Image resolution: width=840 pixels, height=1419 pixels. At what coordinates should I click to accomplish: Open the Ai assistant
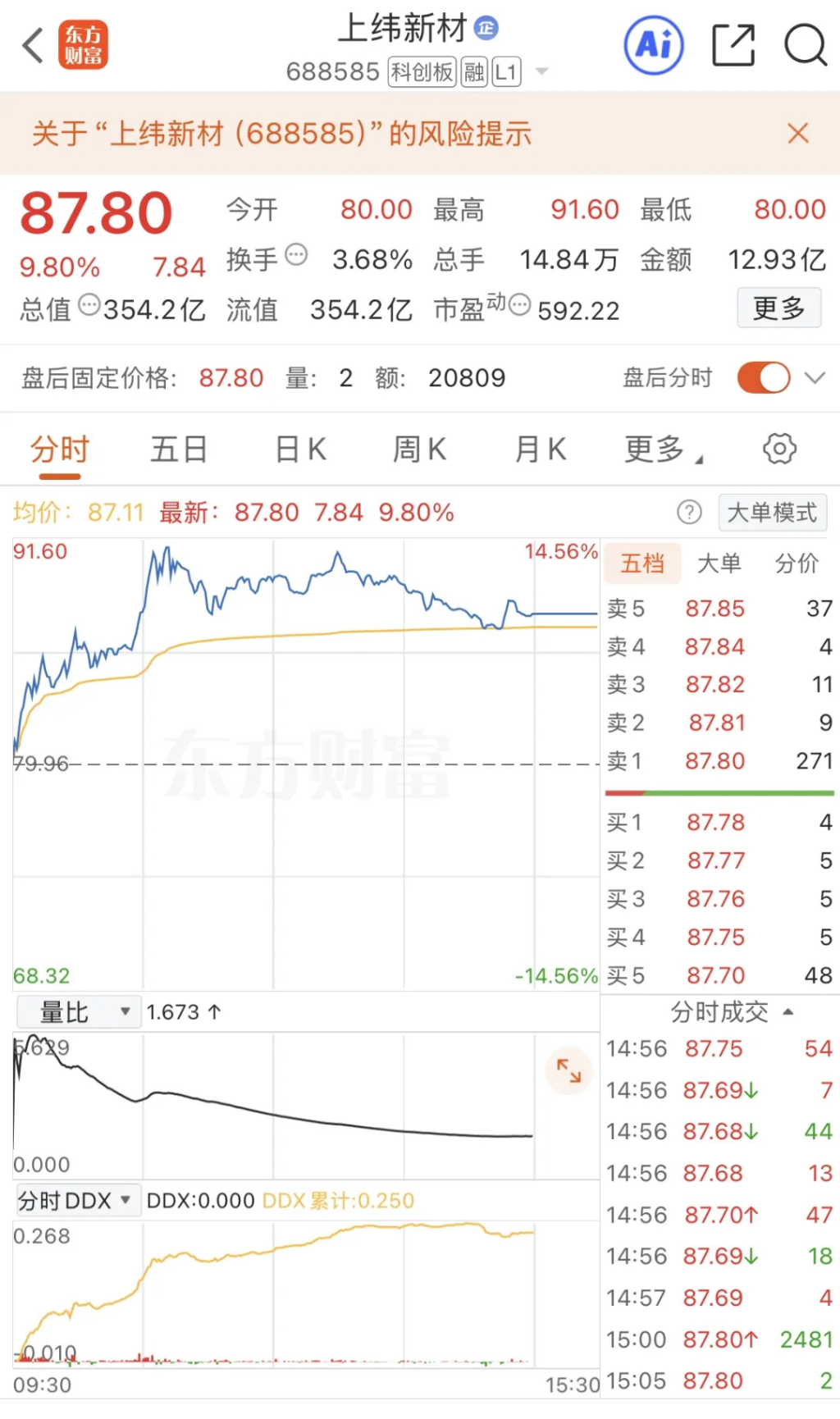click(x=653, y=45)
